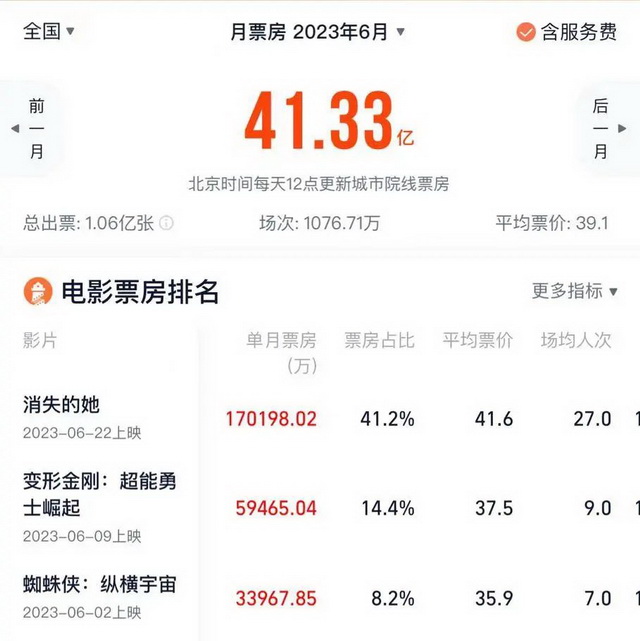The height and width of the screenshot is (641, 640).
Task: Open the month picker 月票房 2023年6月
Action: click(318, 32)
